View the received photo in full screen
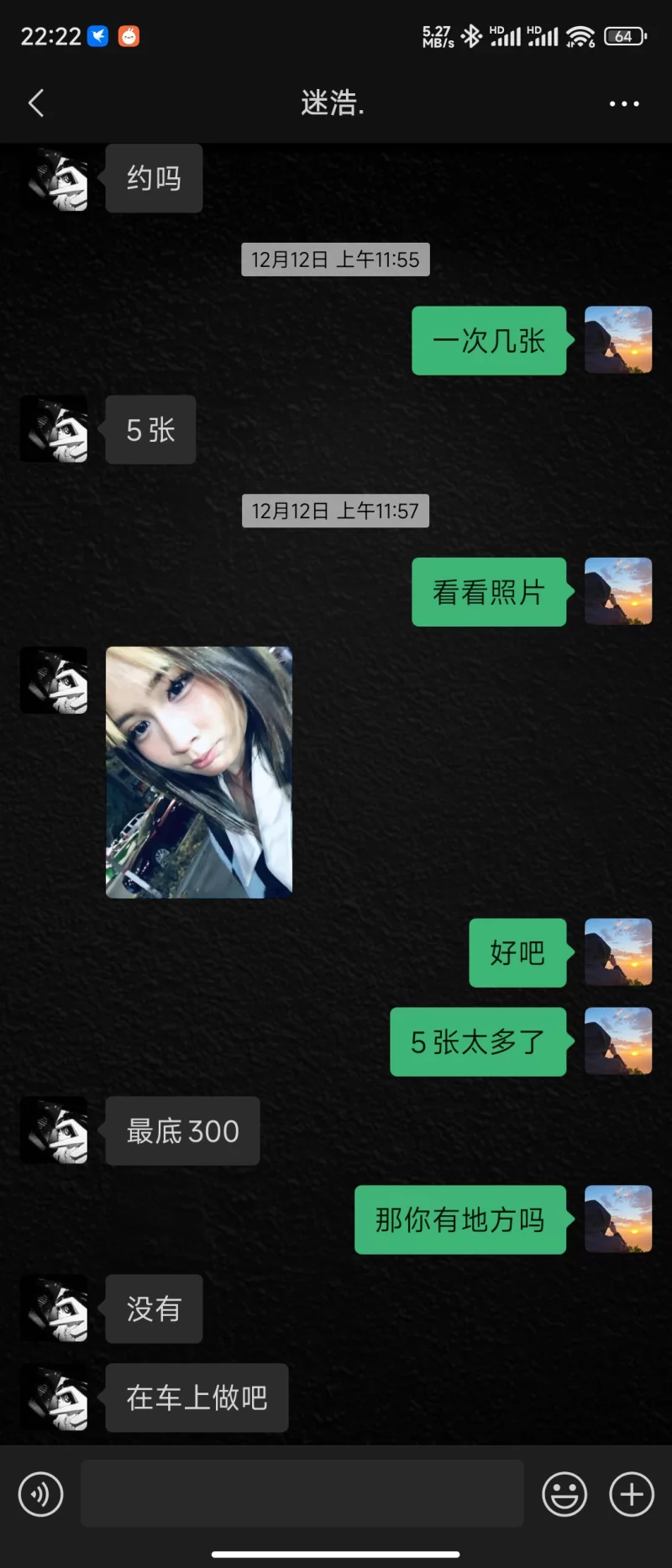Image resolution: width=672 pixels, height=1568 pixels. click(198, 772)
